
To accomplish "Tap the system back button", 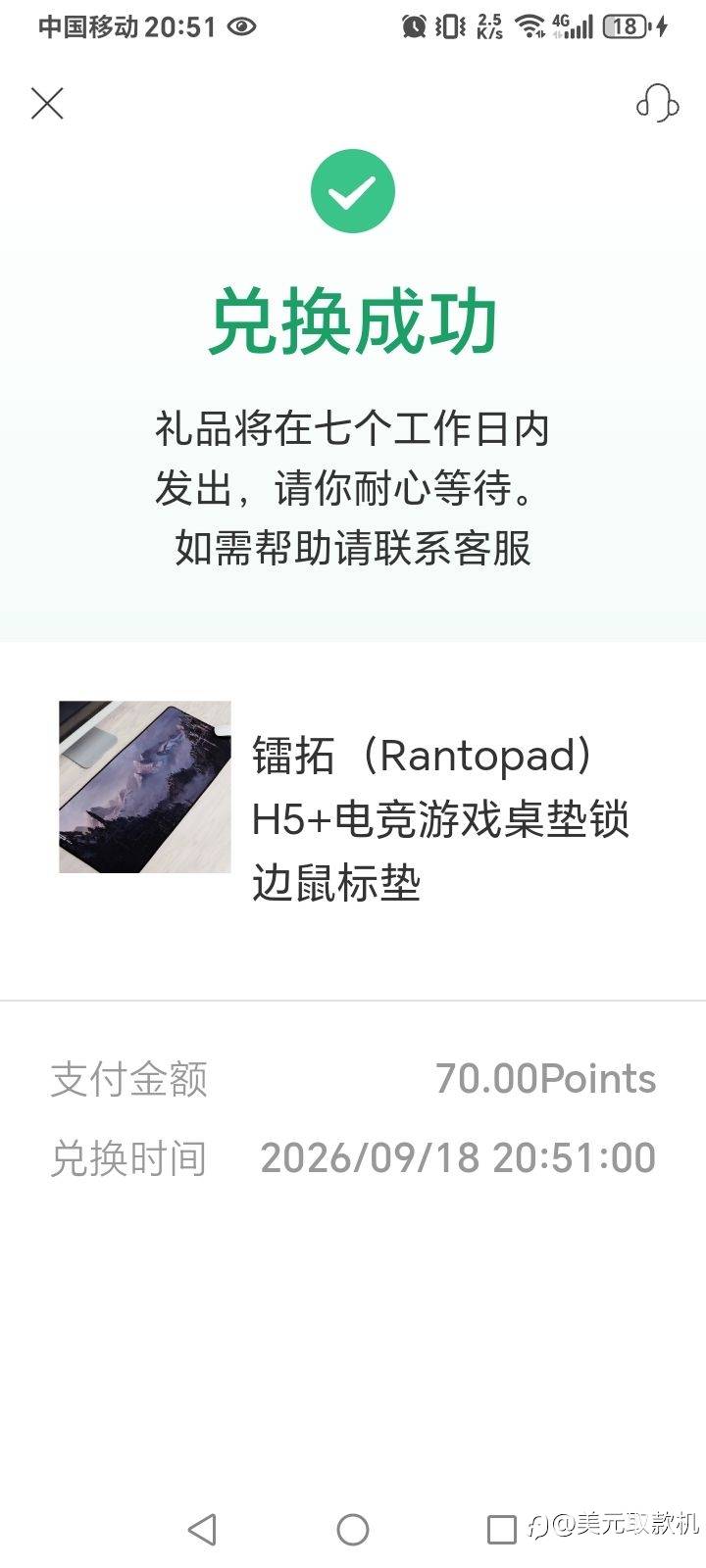I will [x=202, y=1529].
